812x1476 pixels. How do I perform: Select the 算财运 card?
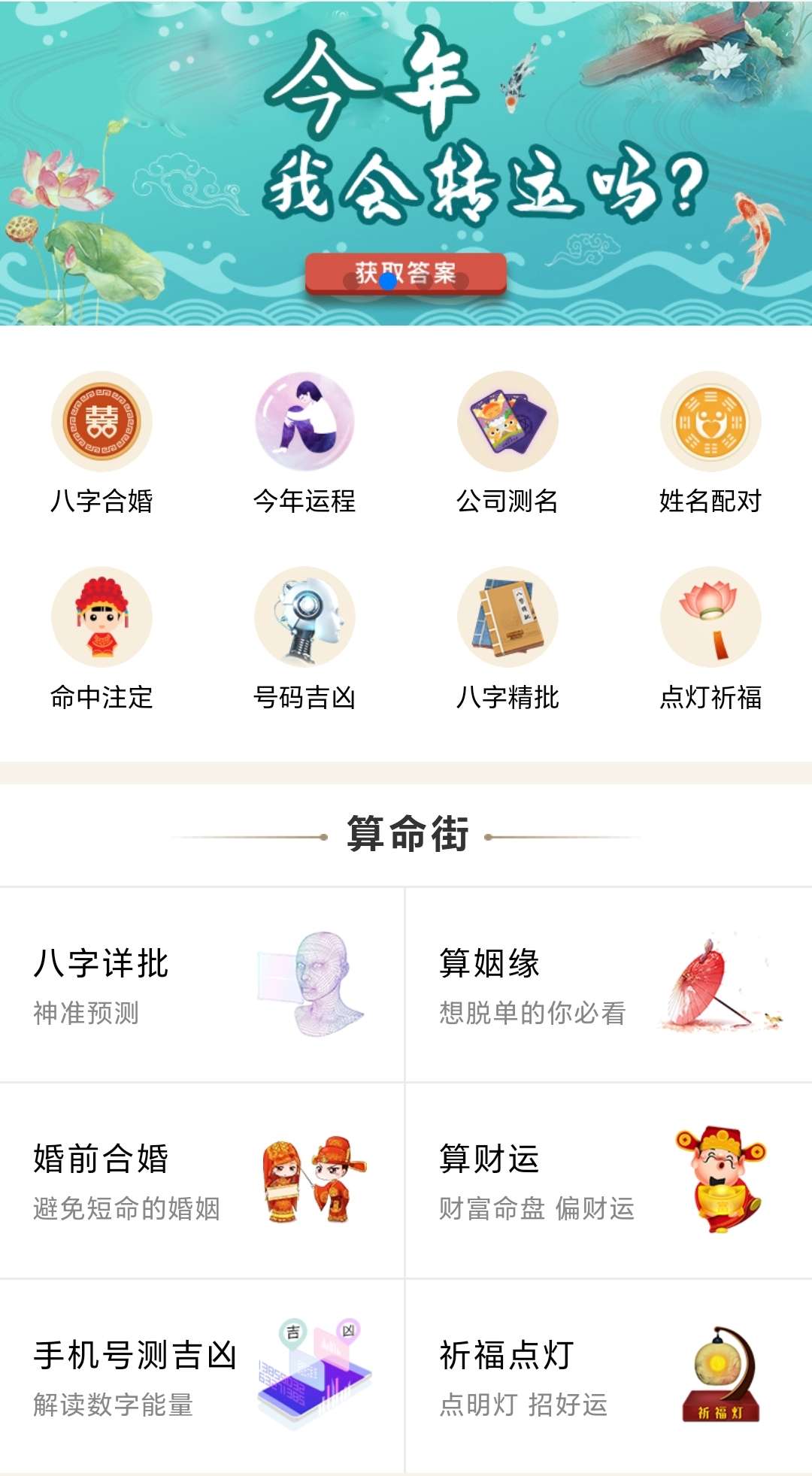pyautogui.click(x=609, y=1180)
